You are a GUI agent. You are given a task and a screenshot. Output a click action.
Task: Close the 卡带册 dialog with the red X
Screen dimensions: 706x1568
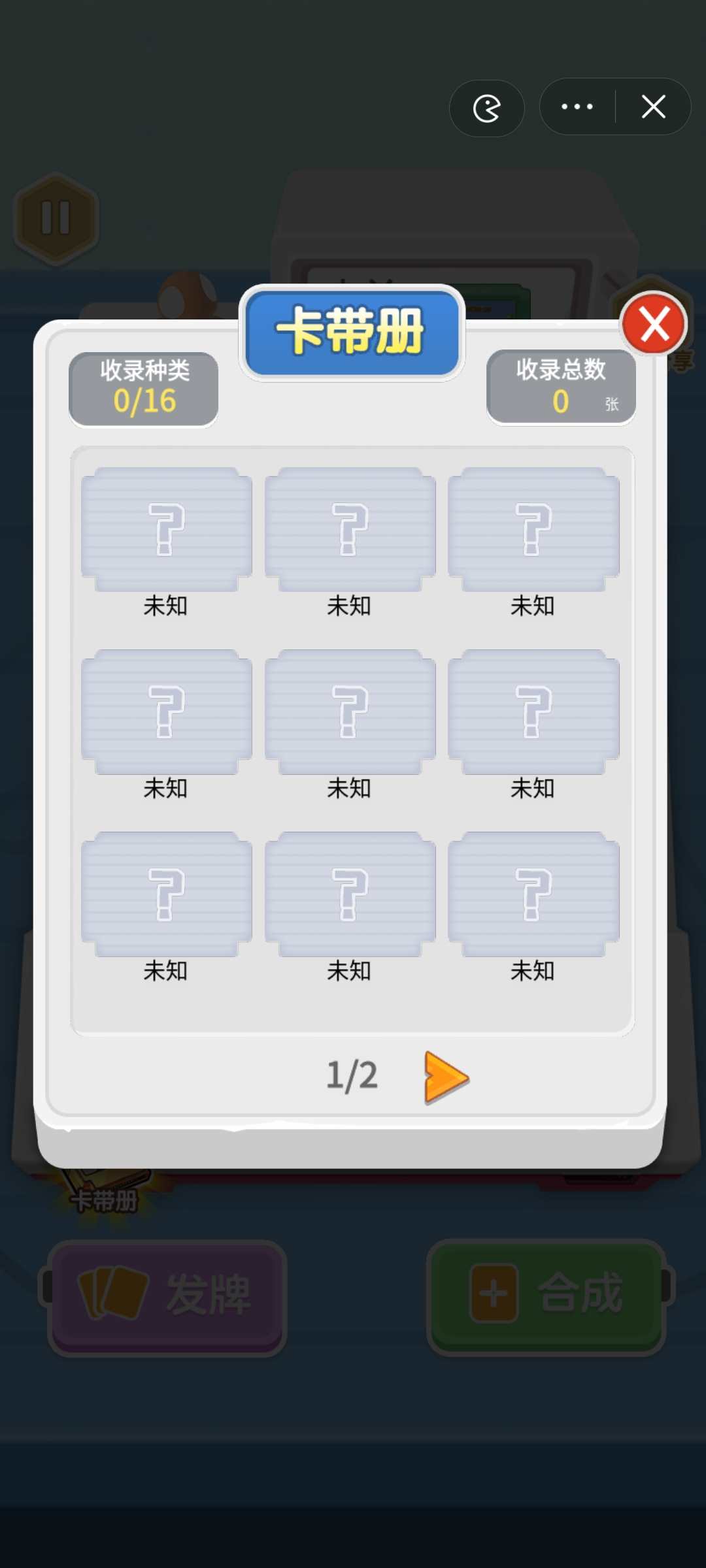pyautogui.click(x=654, y=325)
